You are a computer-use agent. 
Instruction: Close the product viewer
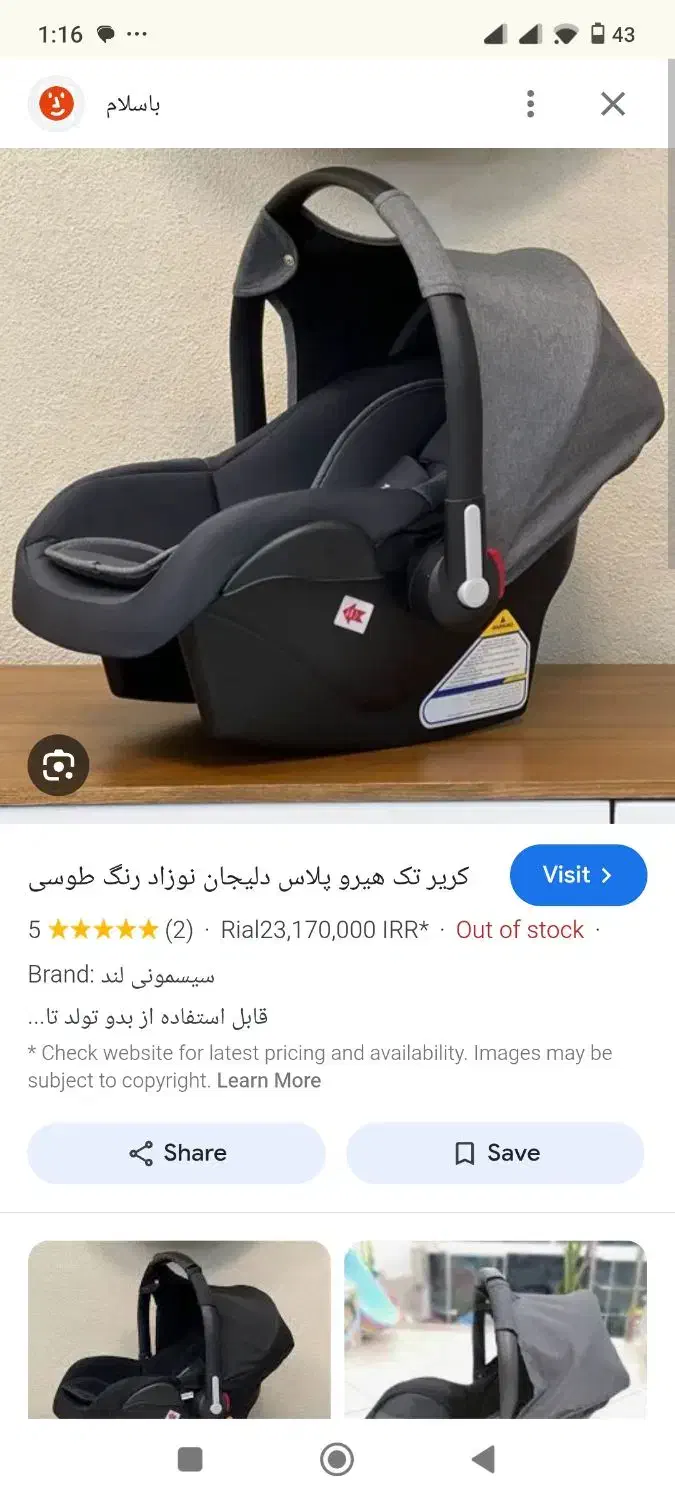[613, 104]
